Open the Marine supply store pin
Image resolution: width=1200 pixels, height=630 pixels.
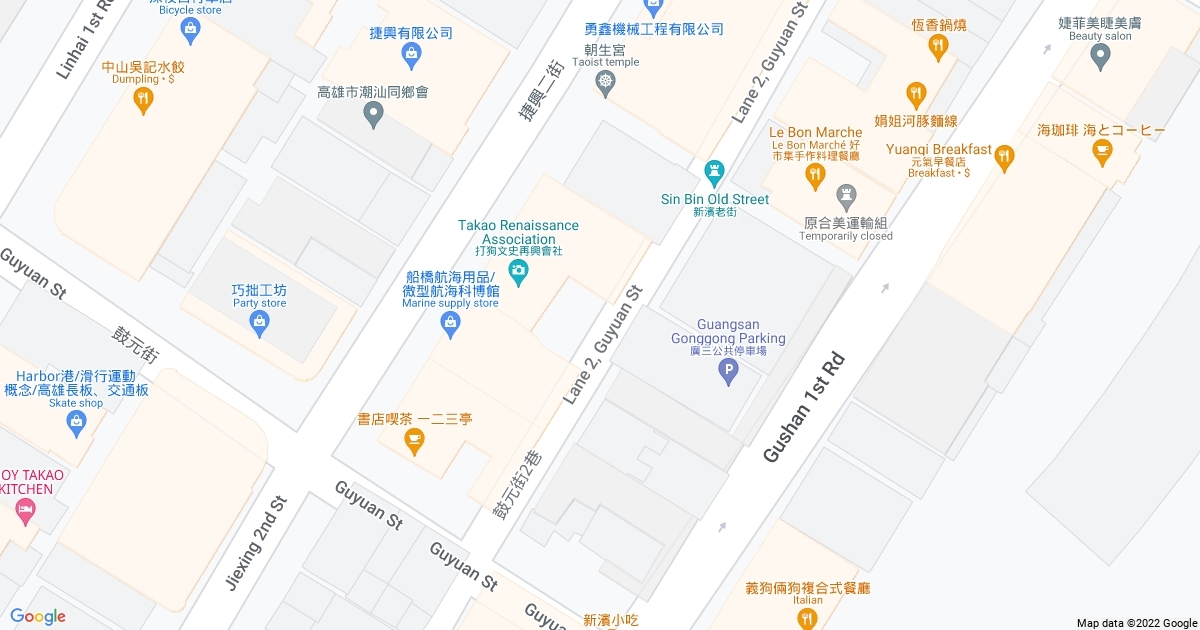[451, 323]
